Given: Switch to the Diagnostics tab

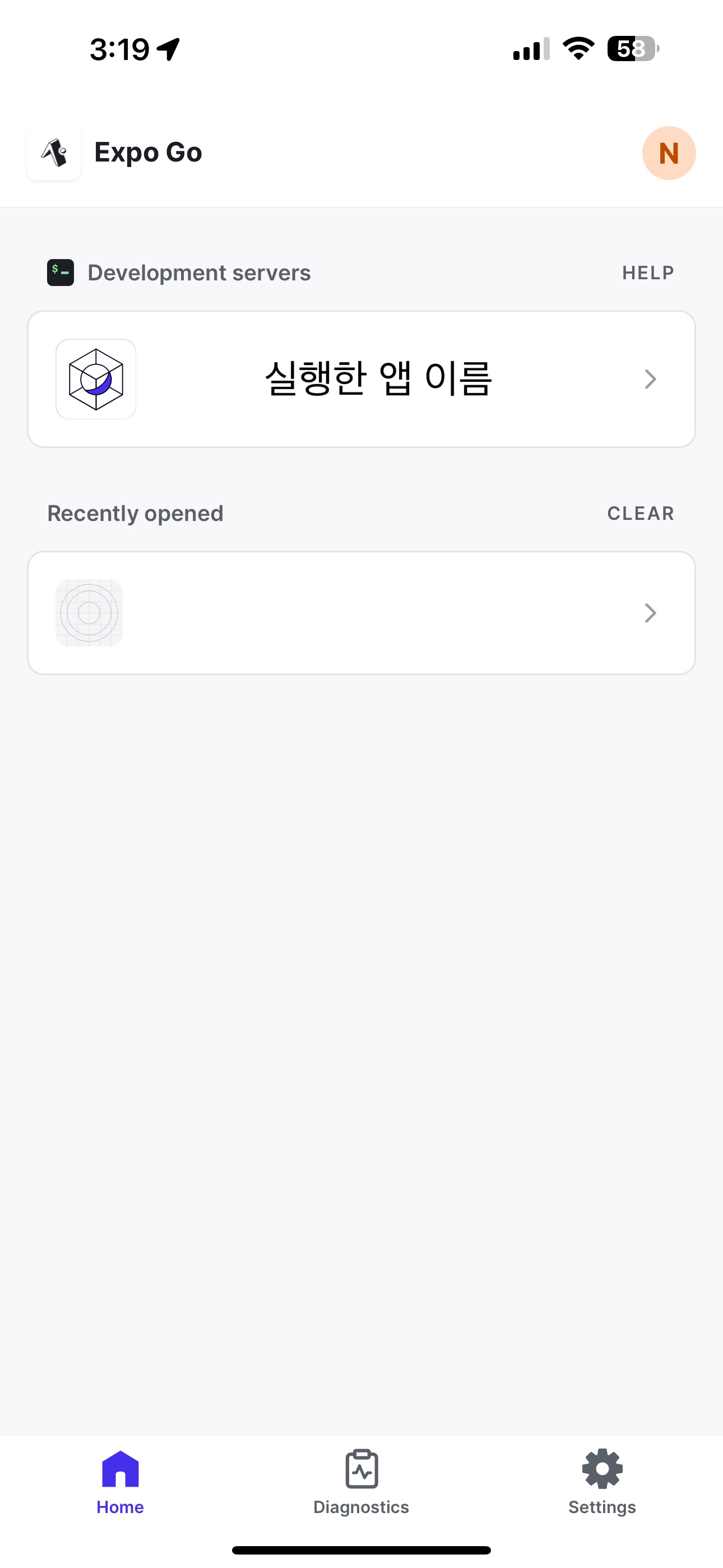Looking at the screenshot, I should (x=361, y=1482).
